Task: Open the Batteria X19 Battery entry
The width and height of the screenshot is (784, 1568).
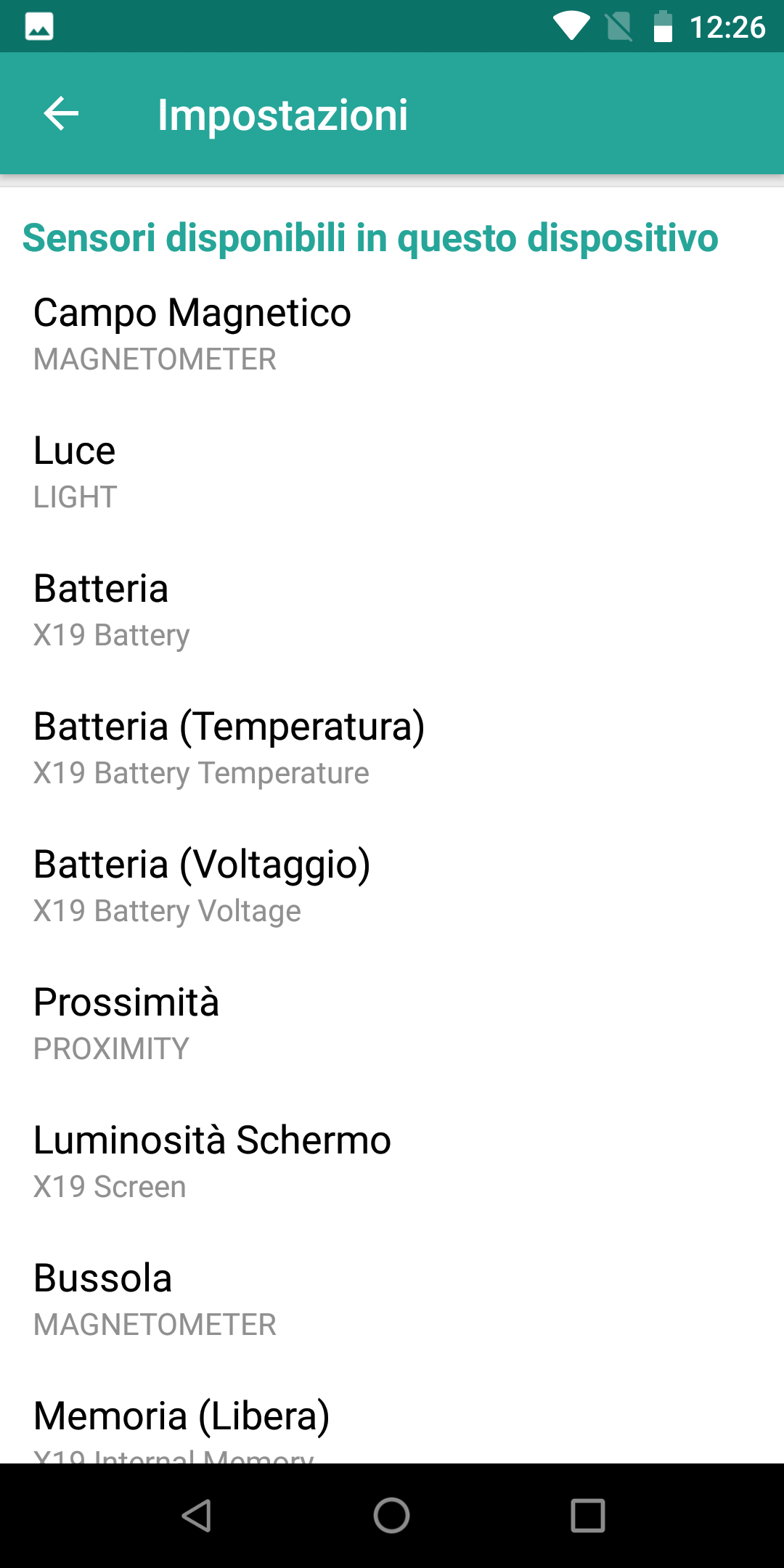Action: click(392, 611)
